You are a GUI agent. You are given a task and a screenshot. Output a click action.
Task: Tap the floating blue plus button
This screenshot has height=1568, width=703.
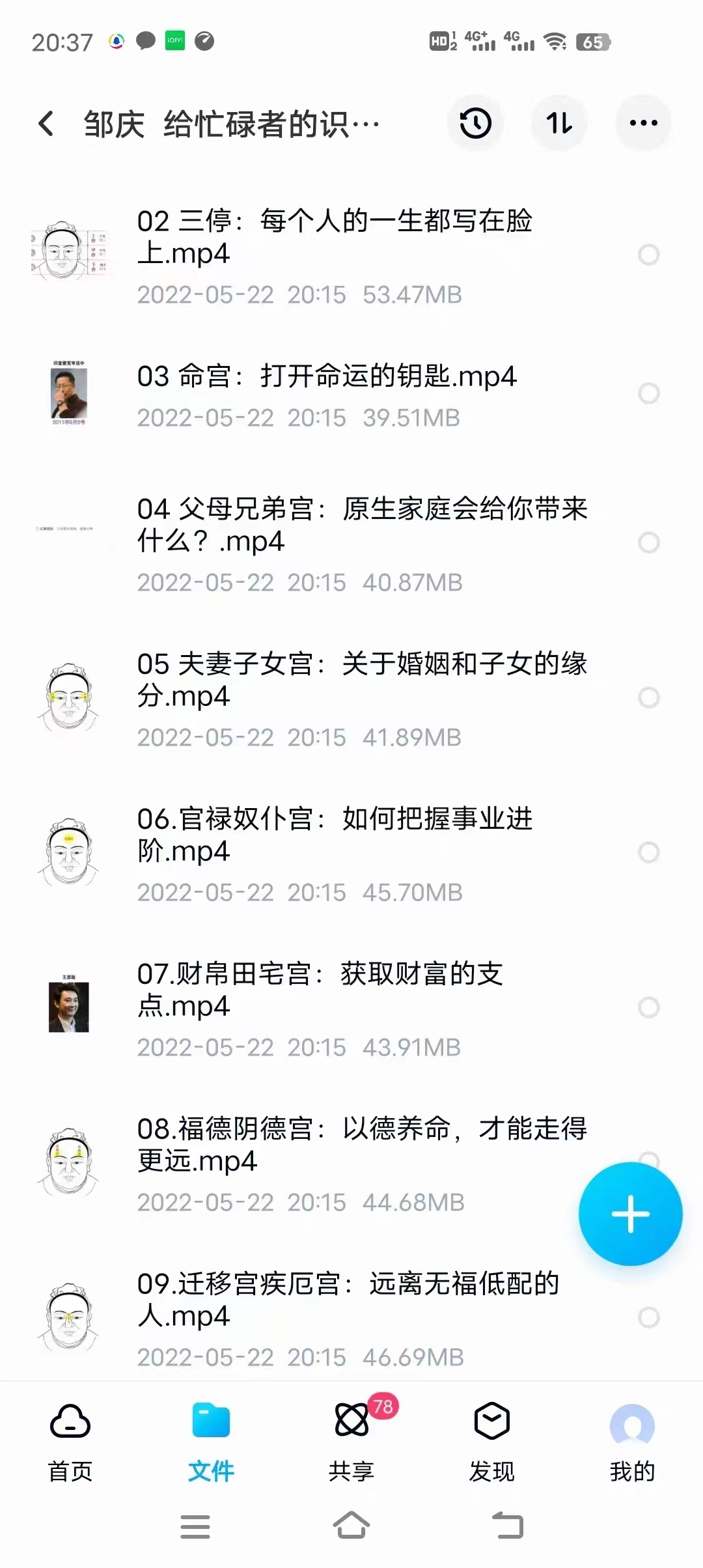(629, 1212)
